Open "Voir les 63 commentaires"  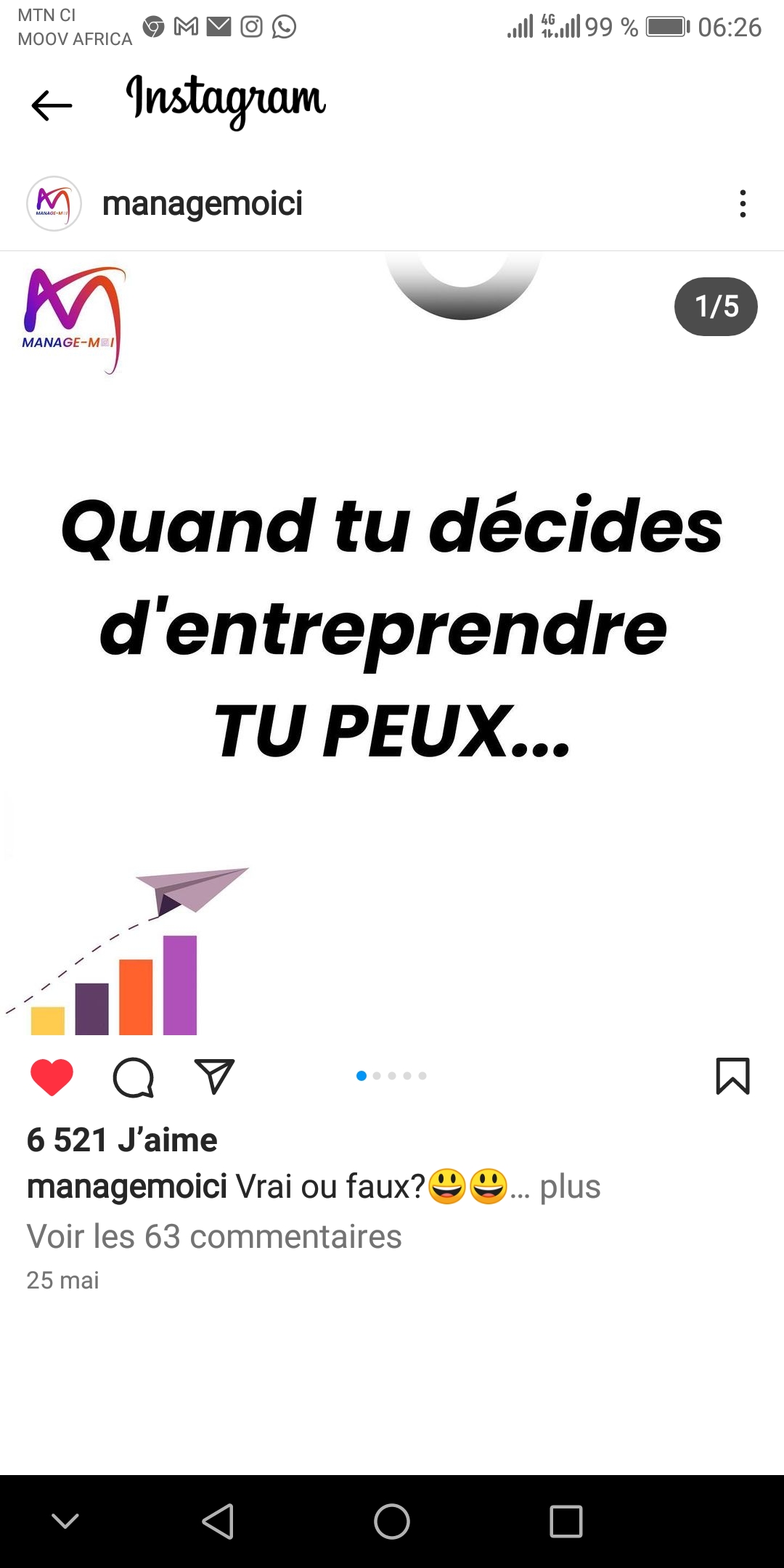[x=214, y=1236]
